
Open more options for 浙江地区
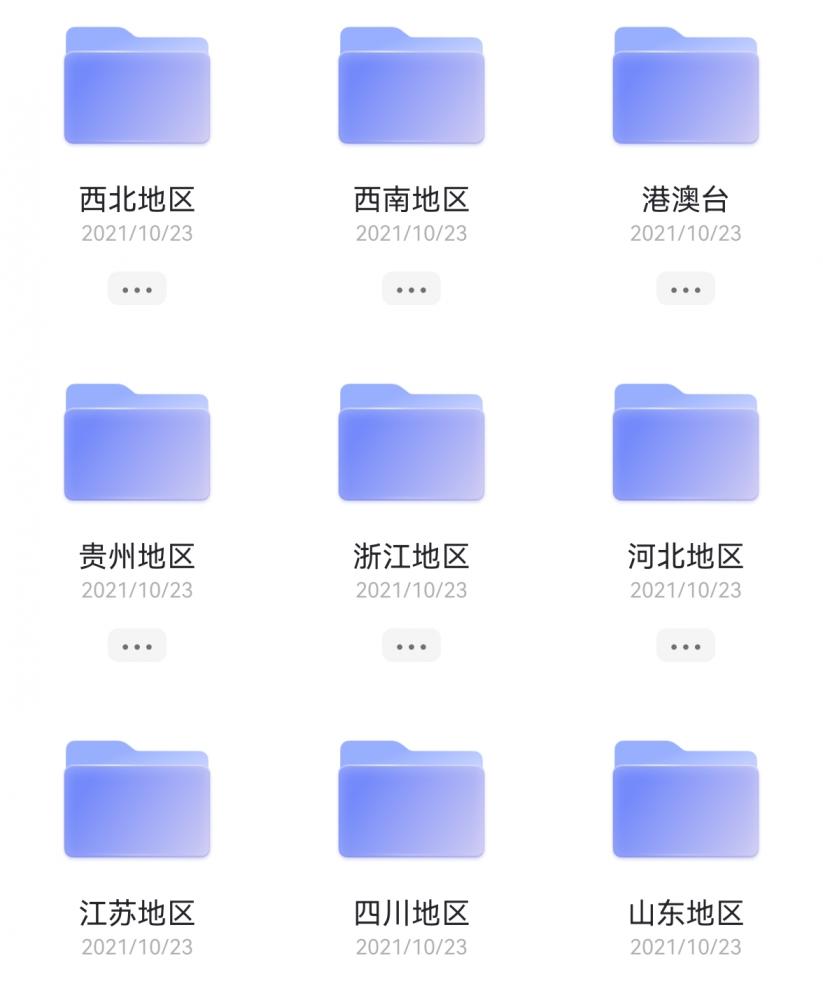click(x=412, y=645)
